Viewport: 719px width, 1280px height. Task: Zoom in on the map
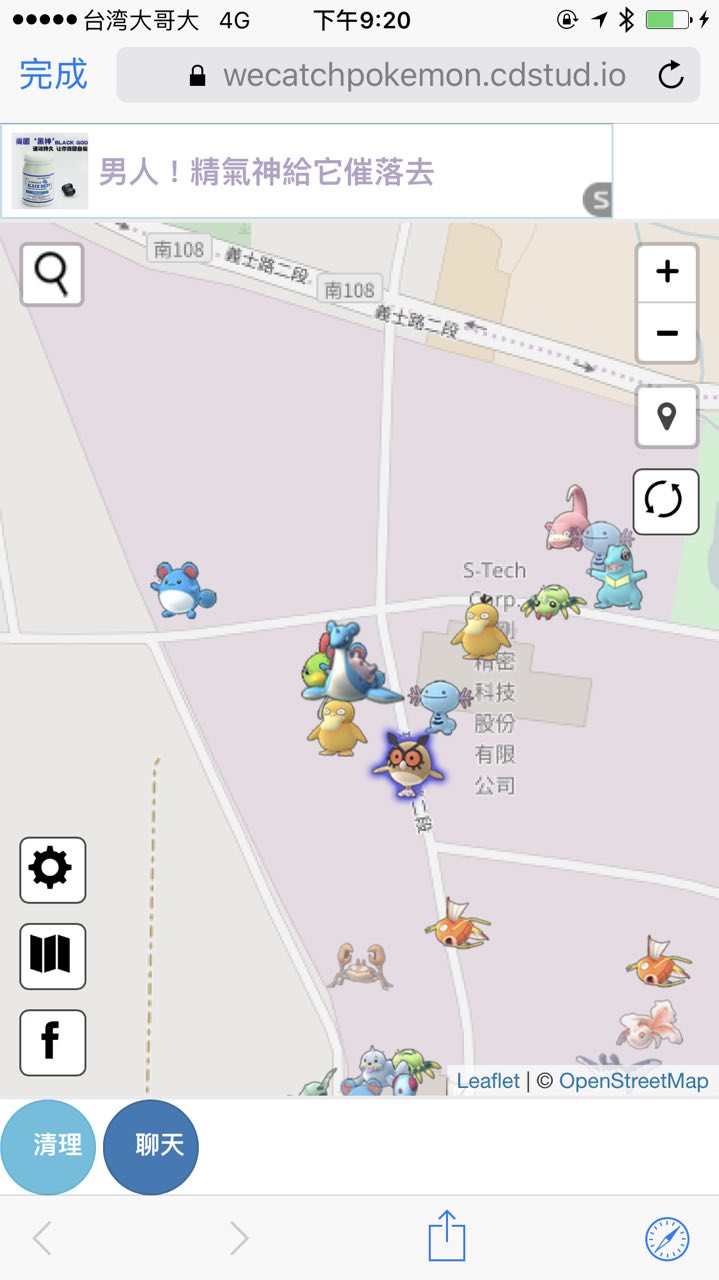(x=667, y=272)
